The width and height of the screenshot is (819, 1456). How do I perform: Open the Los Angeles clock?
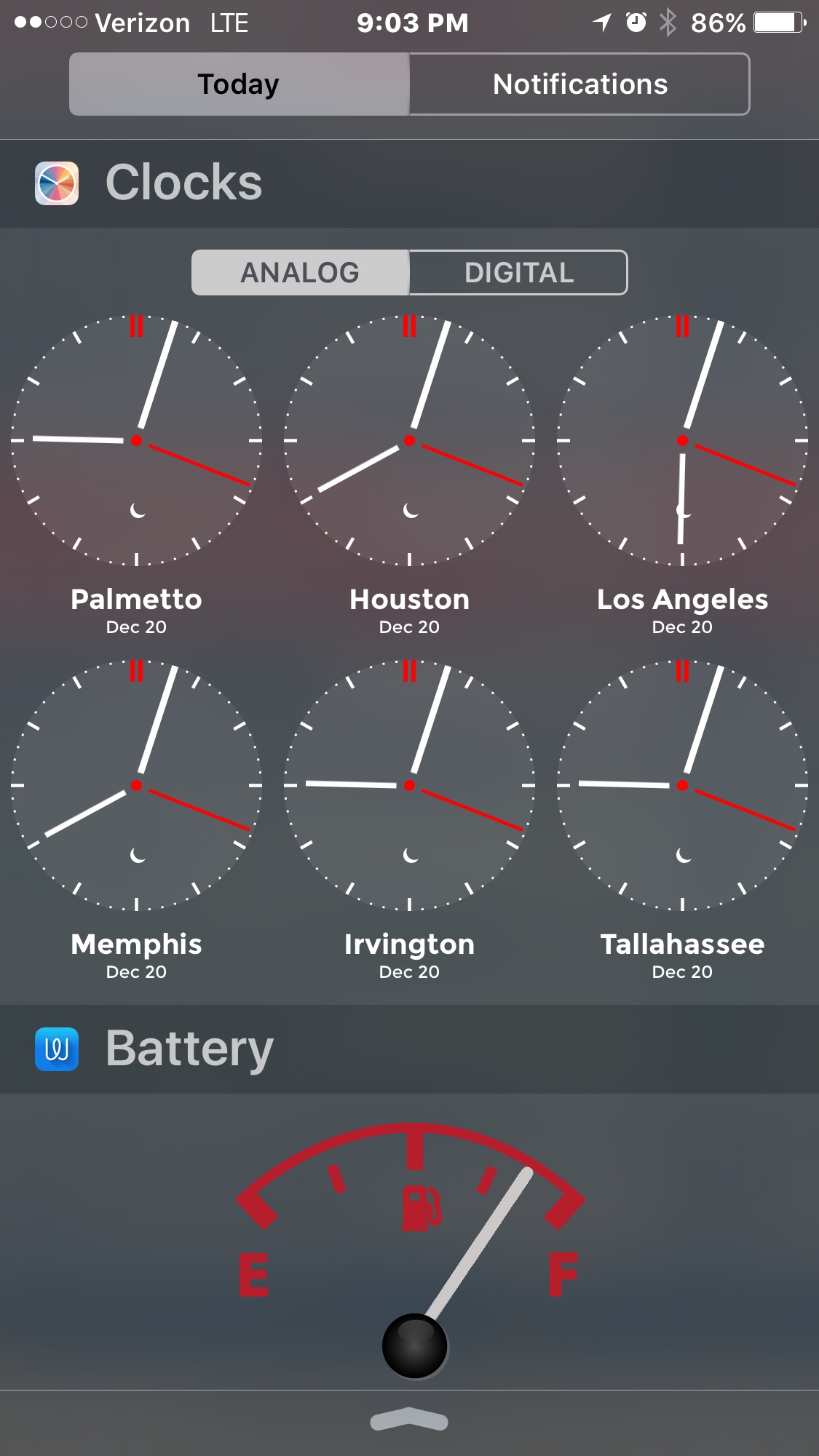point(682,441)
